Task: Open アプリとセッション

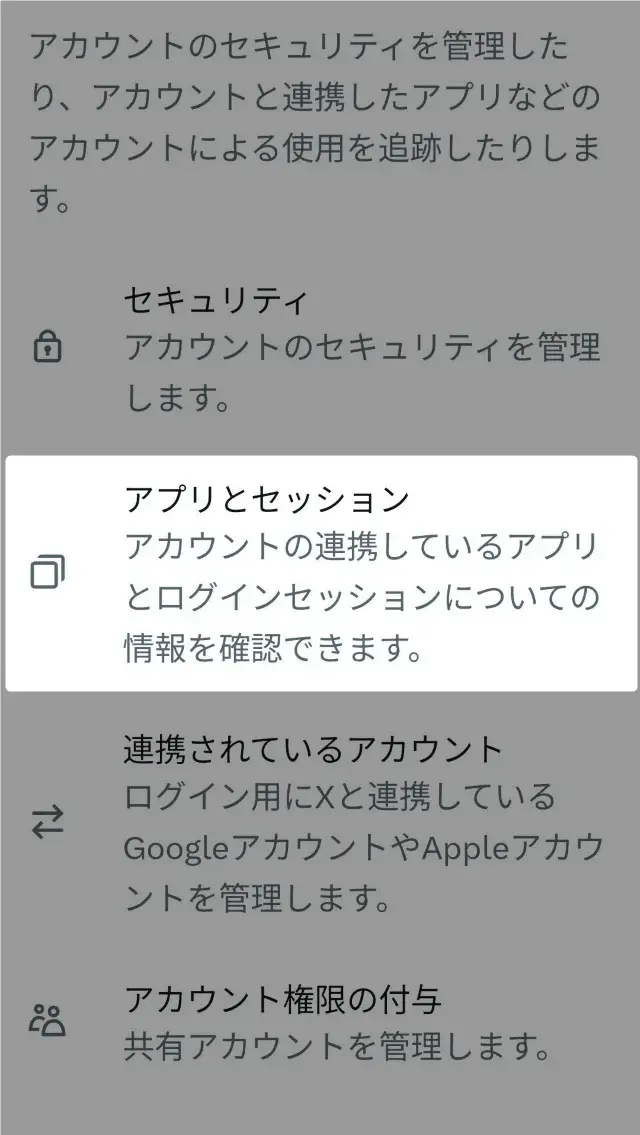Action: [x=320, y=573]
